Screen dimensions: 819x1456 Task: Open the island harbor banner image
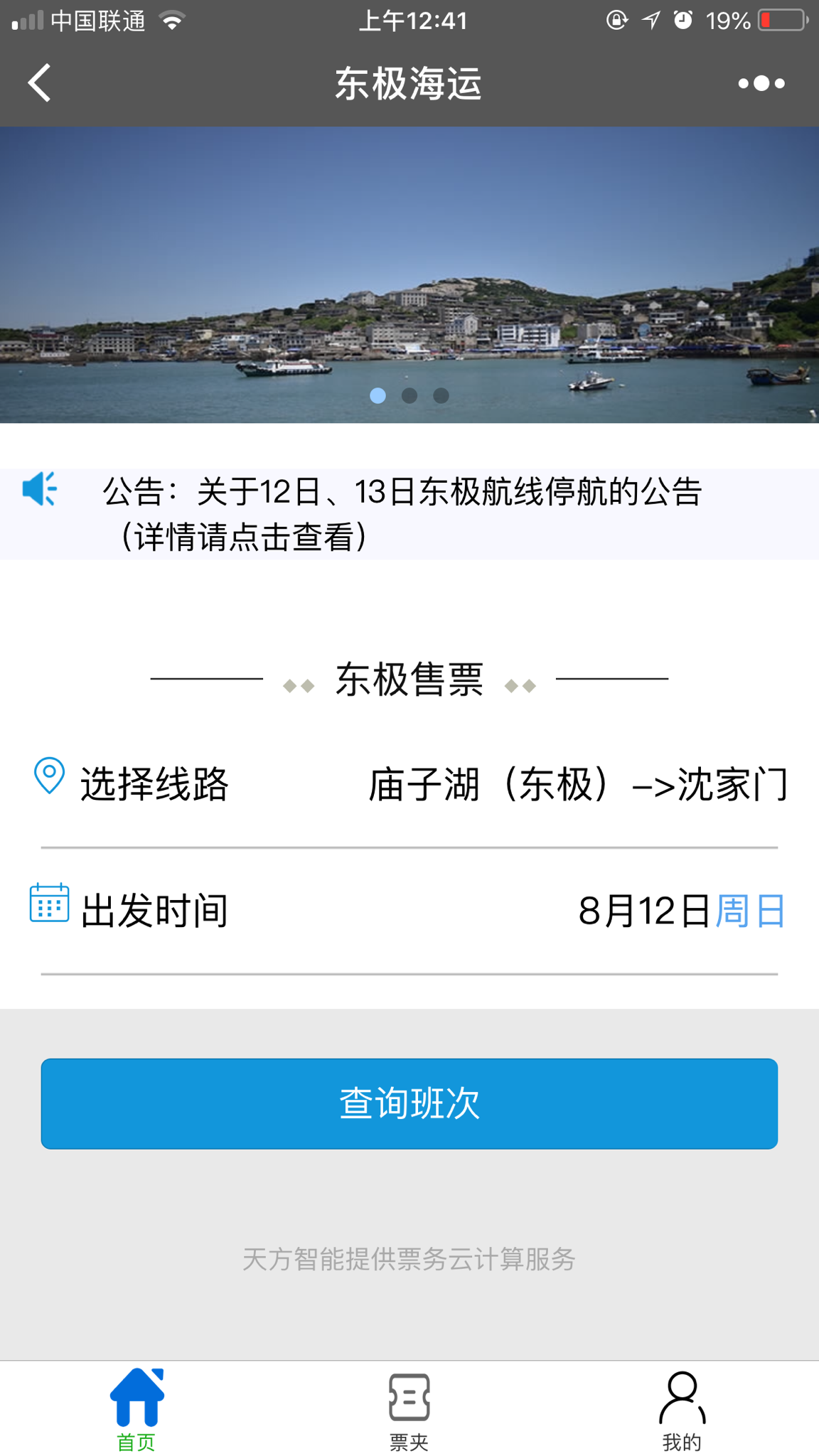pyautogui.click(x=409, y=274)
